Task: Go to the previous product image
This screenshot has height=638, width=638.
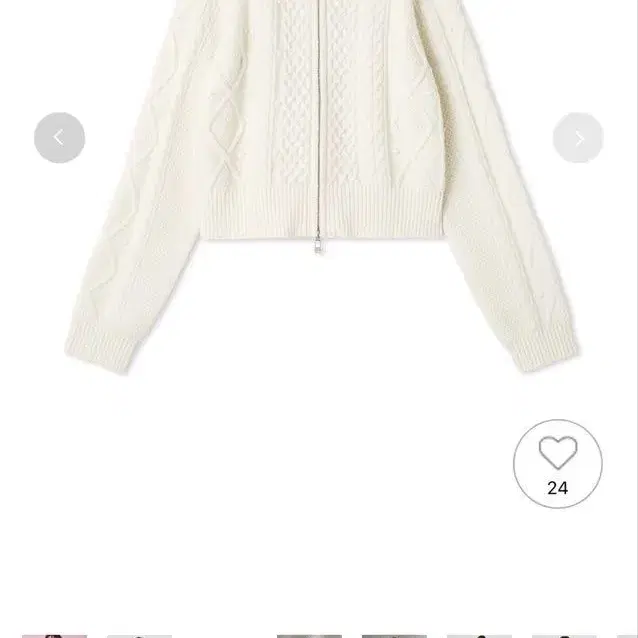Action: [x=59, y=138]
